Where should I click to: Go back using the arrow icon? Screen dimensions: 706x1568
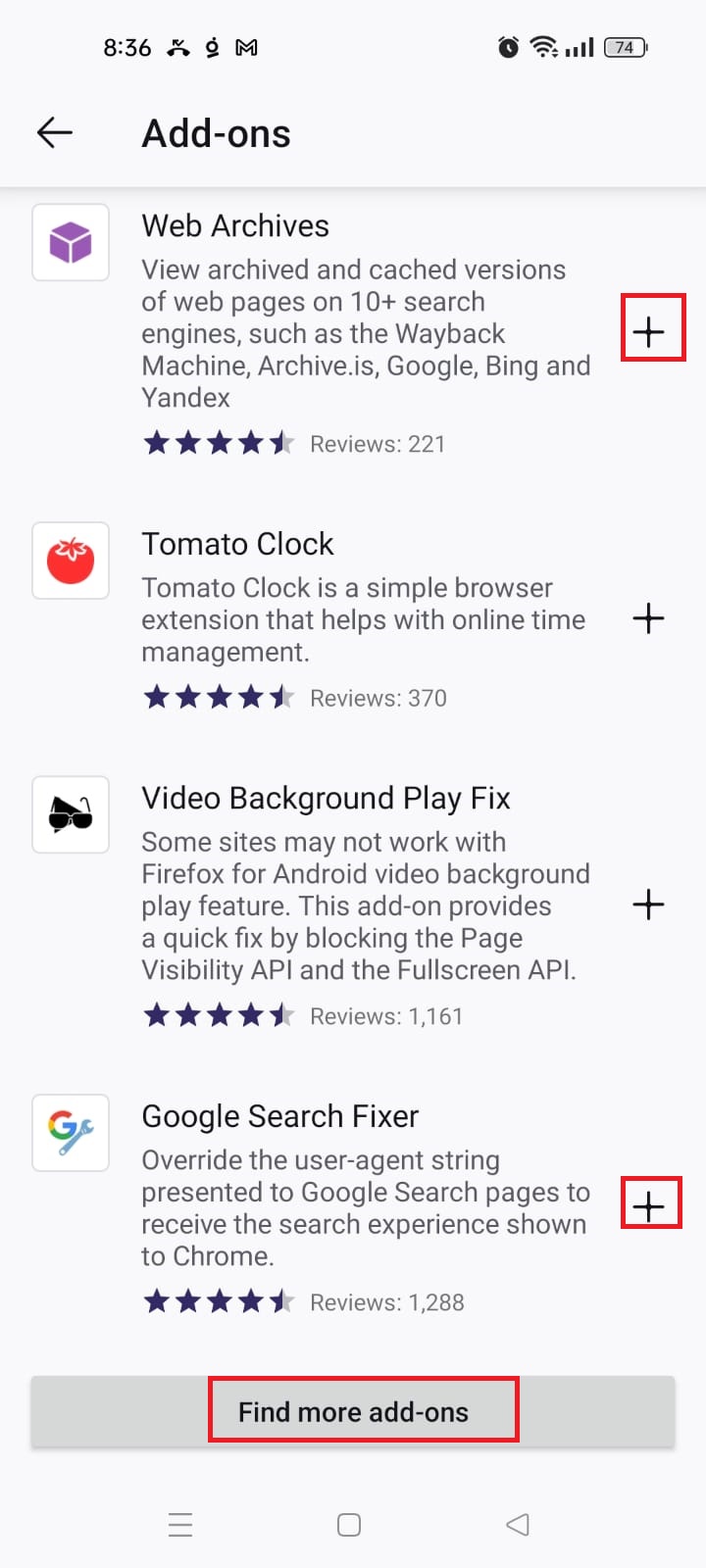click(x=55, y=132)
